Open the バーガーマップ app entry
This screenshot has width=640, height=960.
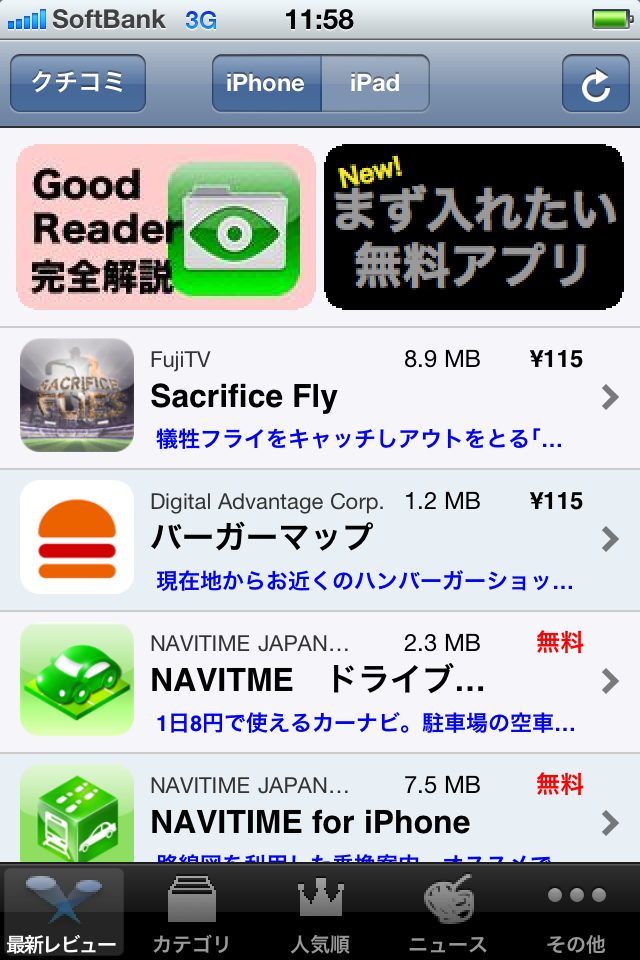click(x=320, y=539)
